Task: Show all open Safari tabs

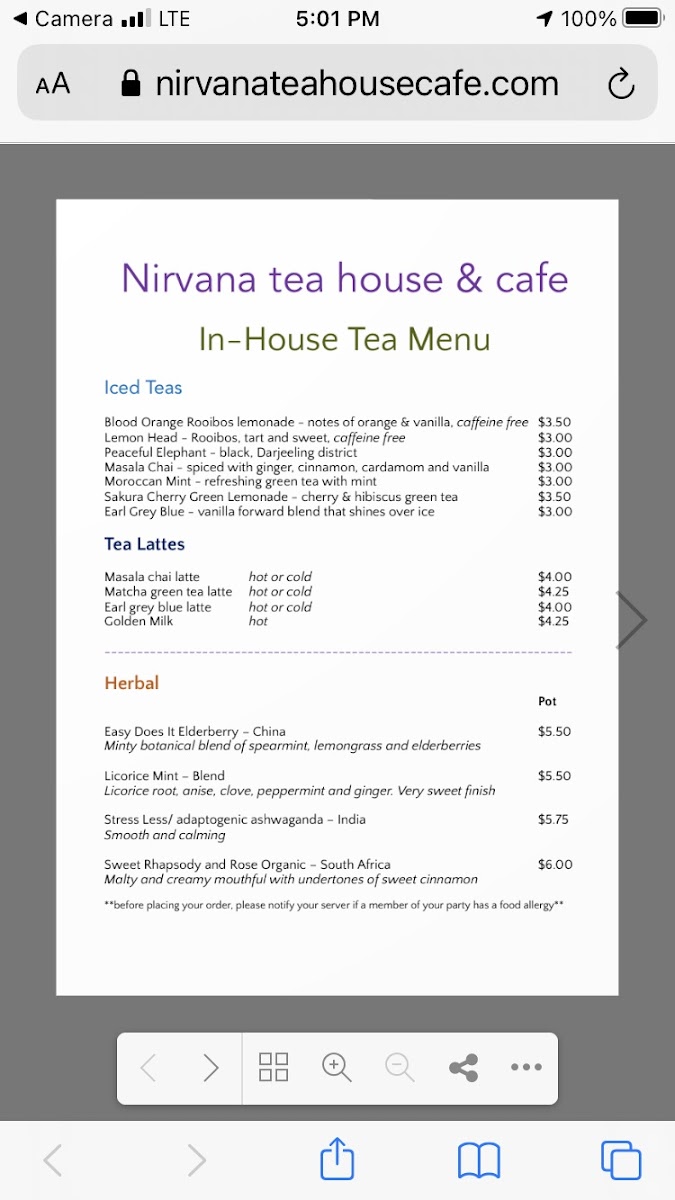Action: (x=621, y=1160)
